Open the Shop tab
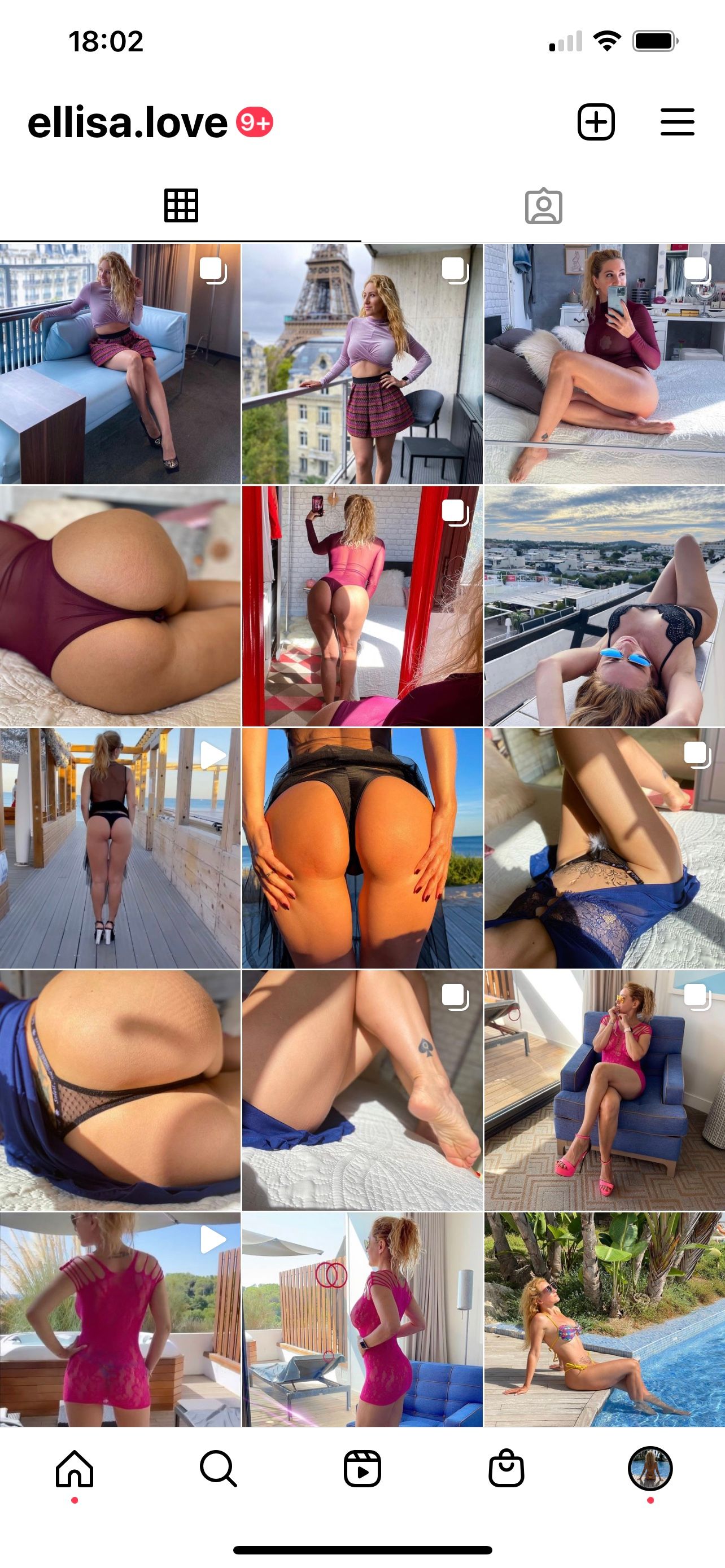725x1568 pixels. coord(506,1468)
